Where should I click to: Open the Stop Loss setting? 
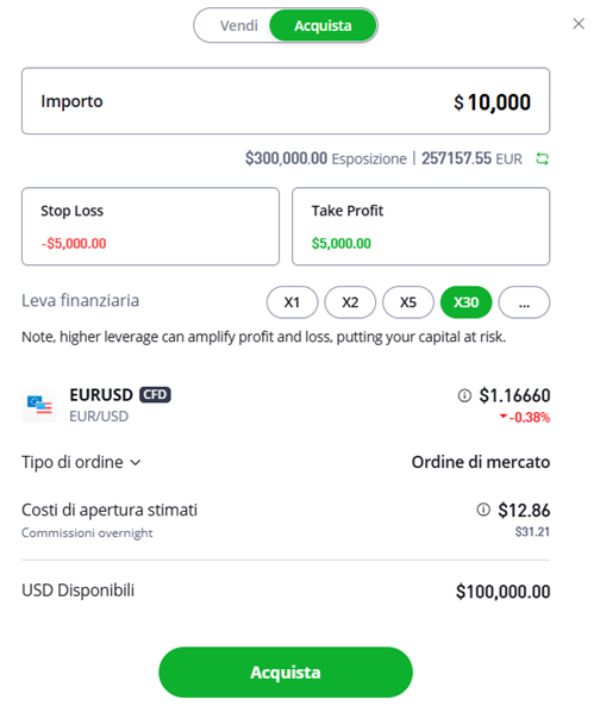[x=150, y=226]
